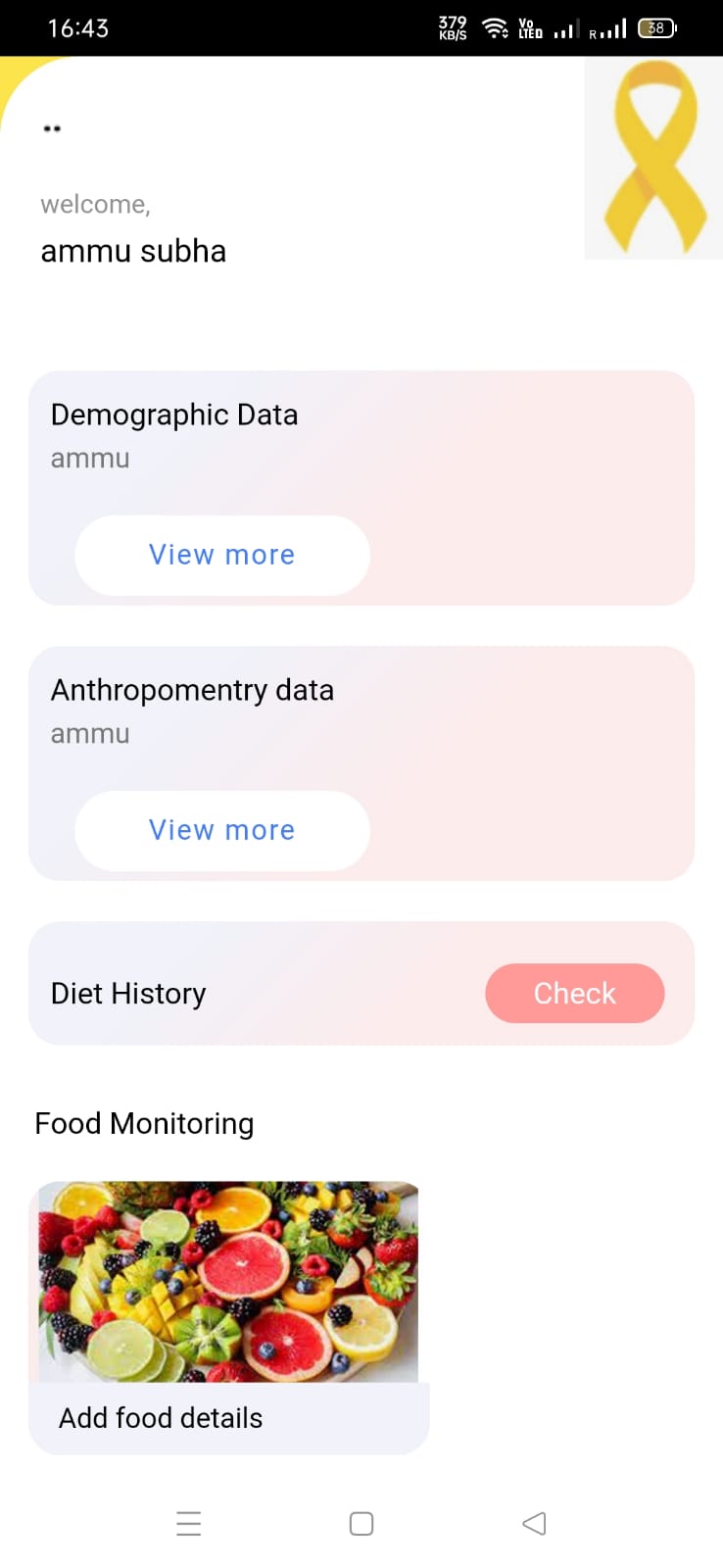Go back using the system back button
Screen dimensions: 723x1568
[x=534, y=1523]
